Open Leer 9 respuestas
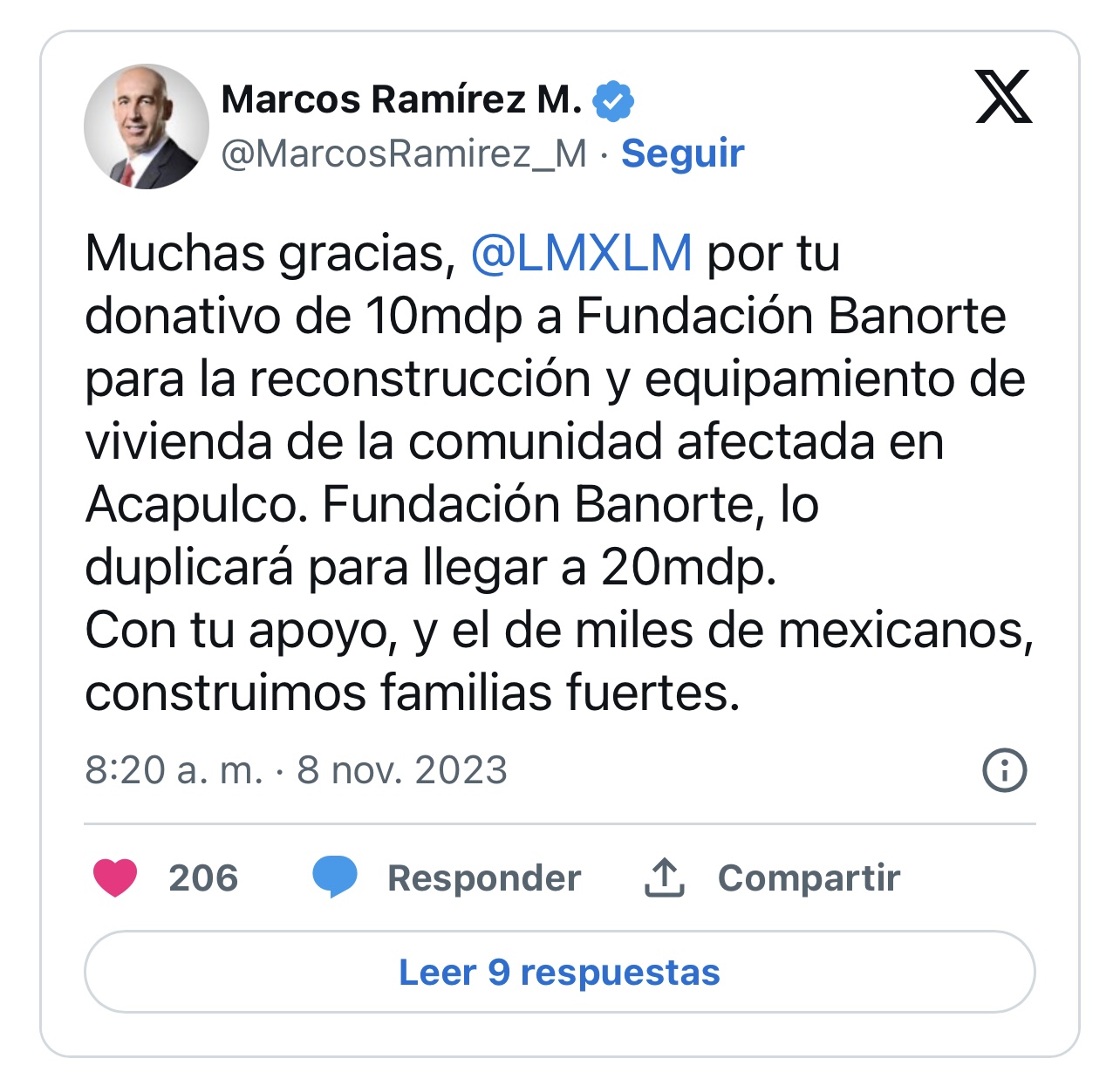The image size is (1120, 1079). [x=559, y=972]
